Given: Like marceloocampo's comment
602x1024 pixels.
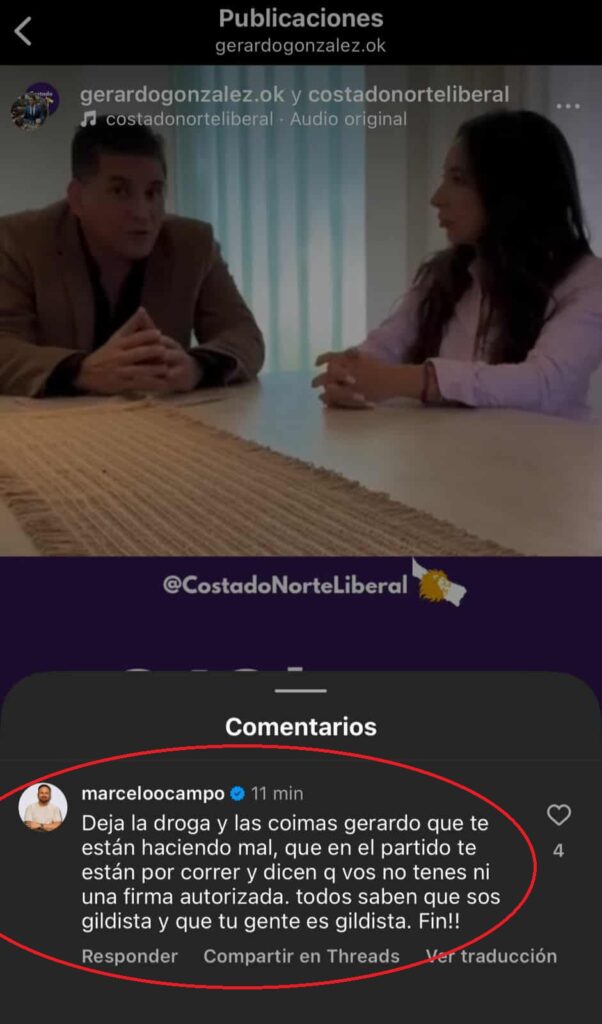Looking at the screenshot, I should coord(559,816).
